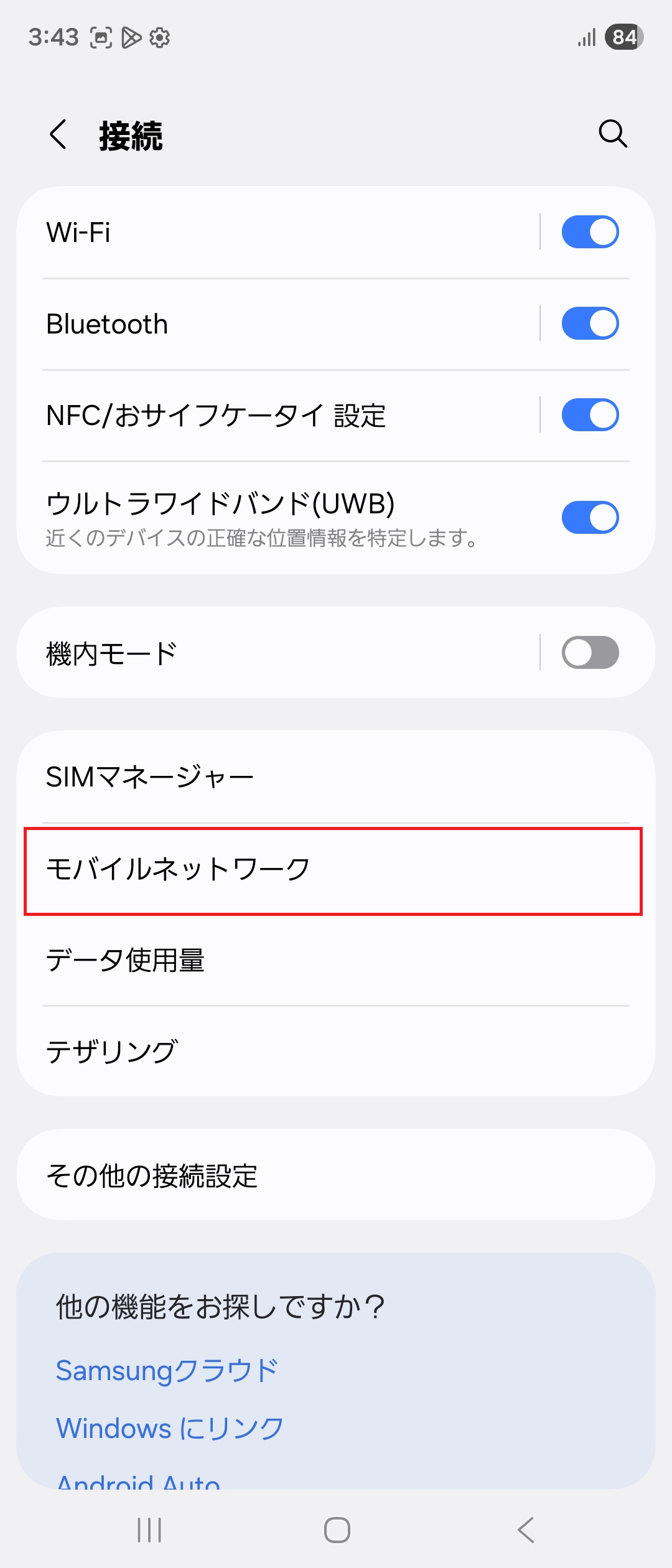Tap the Play Store notification icon
The height and width of the screenshot is (1568, 672).
pyautogui.click(x=131, y=37)
